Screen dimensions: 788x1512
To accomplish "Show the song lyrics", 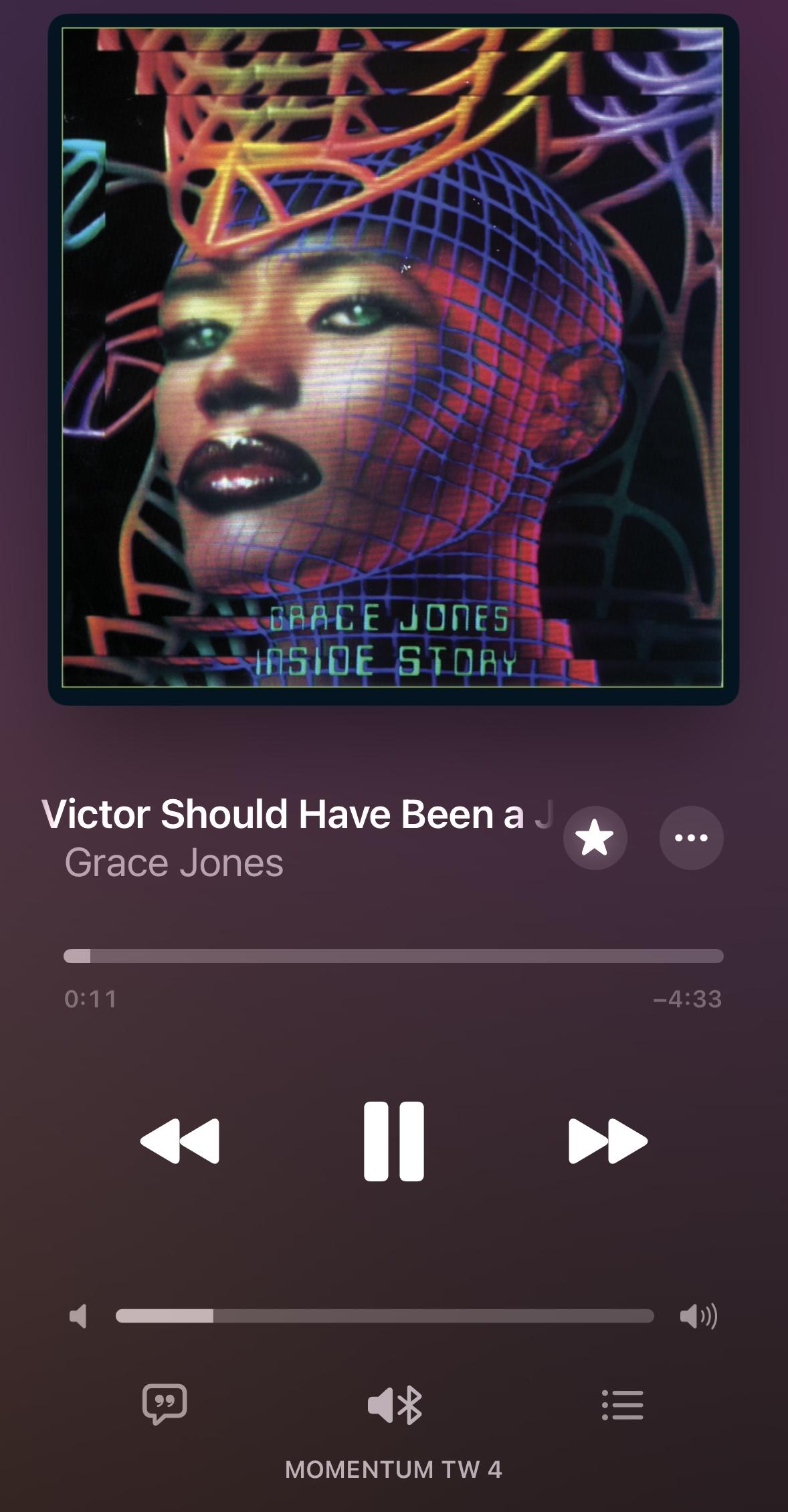I will pos(165,1404).
